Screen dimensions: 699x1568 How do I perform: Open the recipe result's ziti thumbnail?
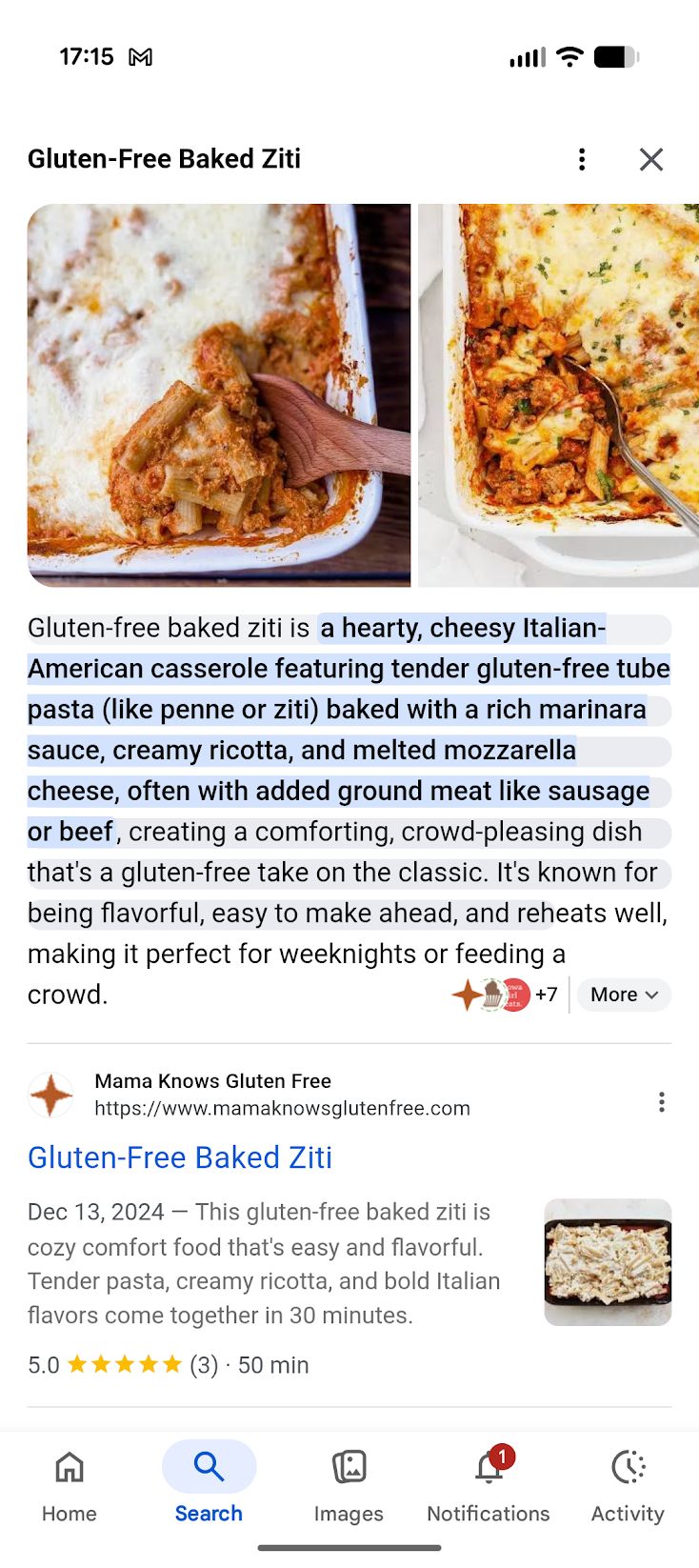pos(608,1262)
